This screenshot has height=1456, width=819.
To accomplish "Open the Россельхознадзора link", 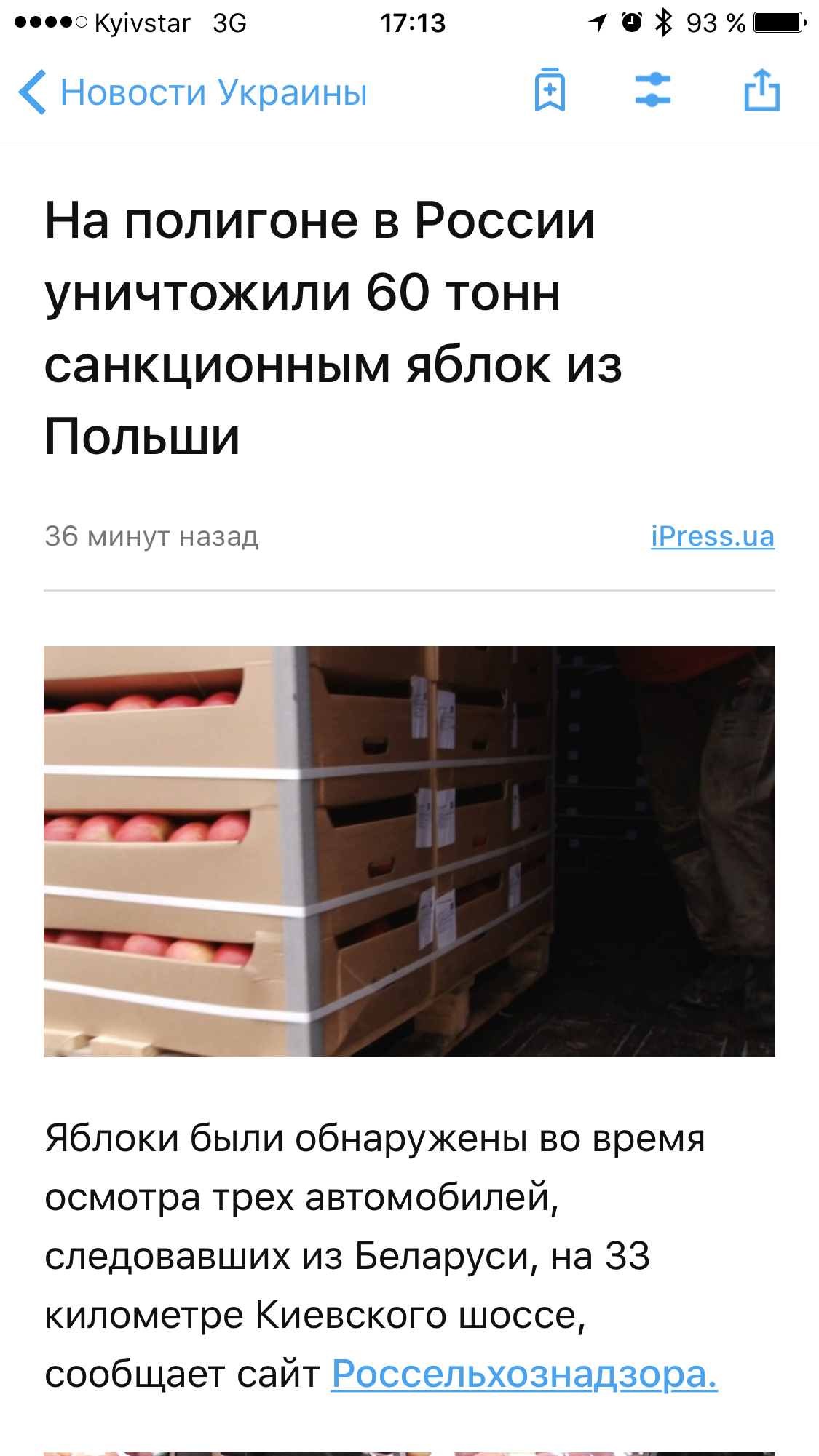I will point(524,1375).
